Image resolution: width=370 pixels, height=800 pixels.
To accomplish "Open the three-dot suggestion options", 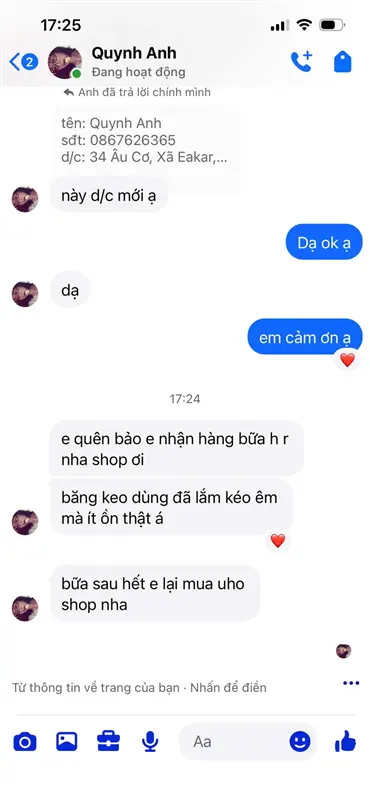I will point(351,683).
